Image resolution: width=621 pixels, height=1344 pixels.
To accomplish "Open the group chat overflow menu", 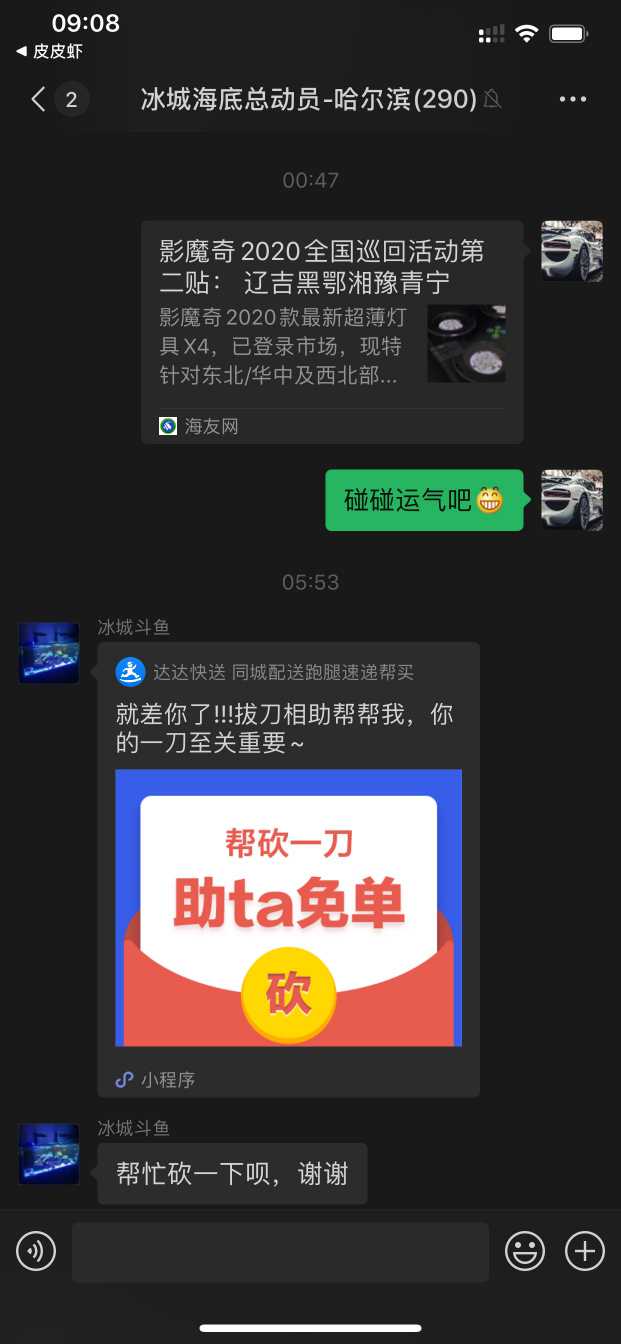I will click(x=573, y=99).
